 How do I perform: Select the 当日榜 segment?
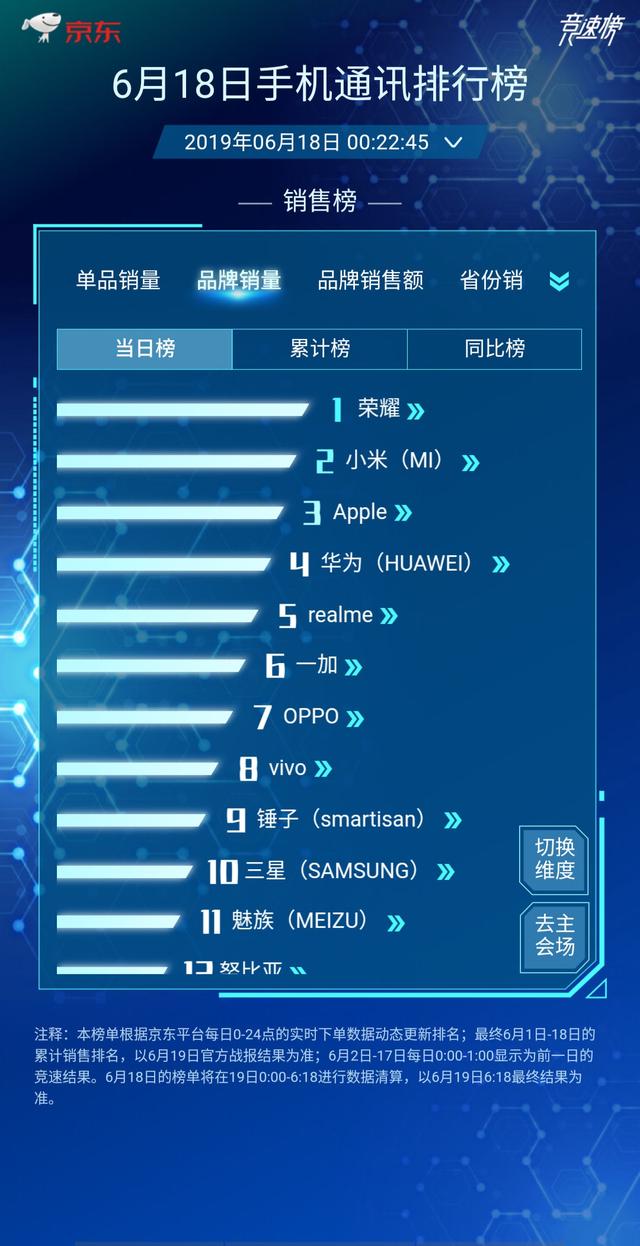pos(145,349)
